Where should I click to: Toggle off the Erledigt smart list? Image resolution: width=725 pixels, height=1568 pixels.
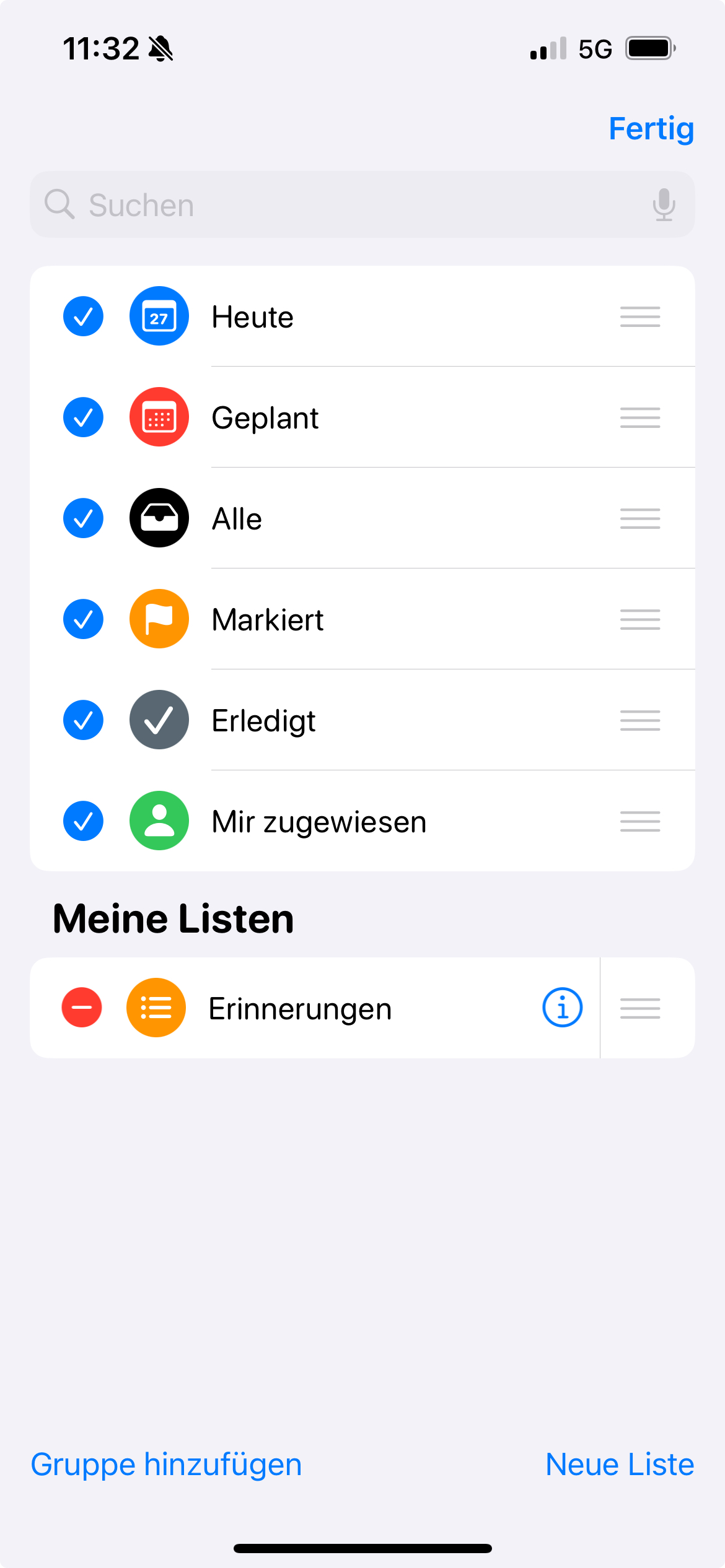click(83, 720)
